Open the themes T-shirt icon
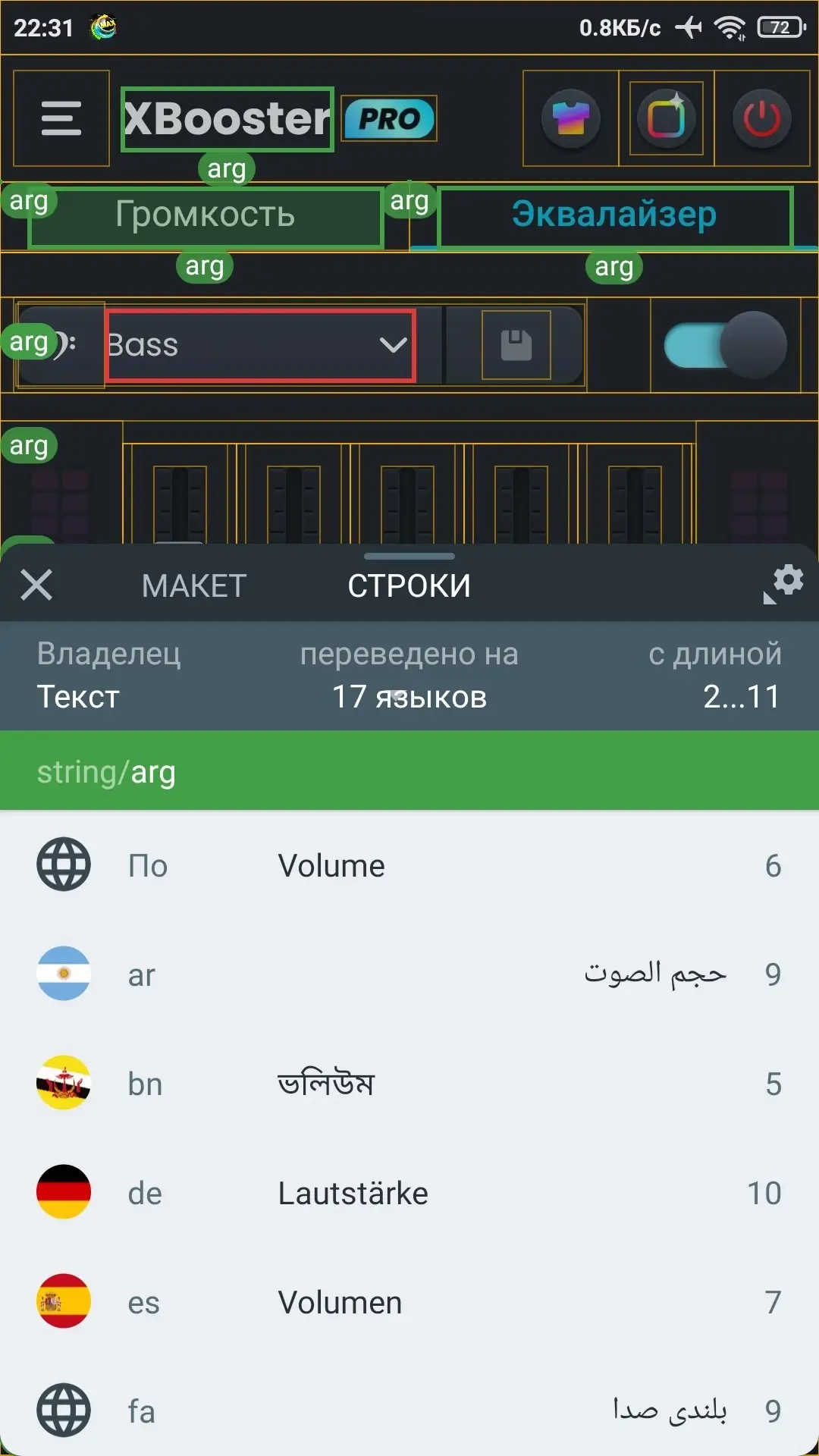Viewport: 819px width, 1456px height. (571, 118)
